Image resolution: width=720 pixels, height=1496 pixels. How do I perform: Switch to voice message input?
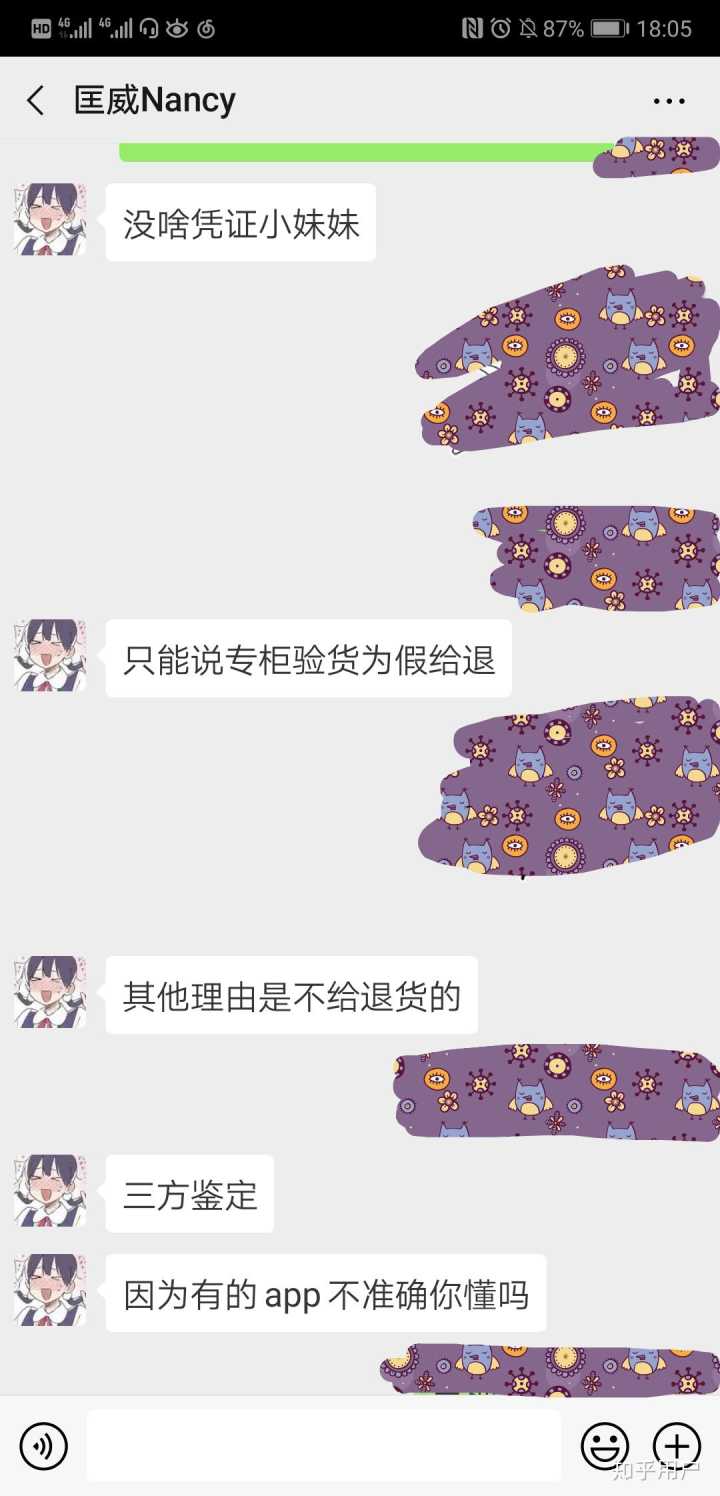pos(44,1446)
